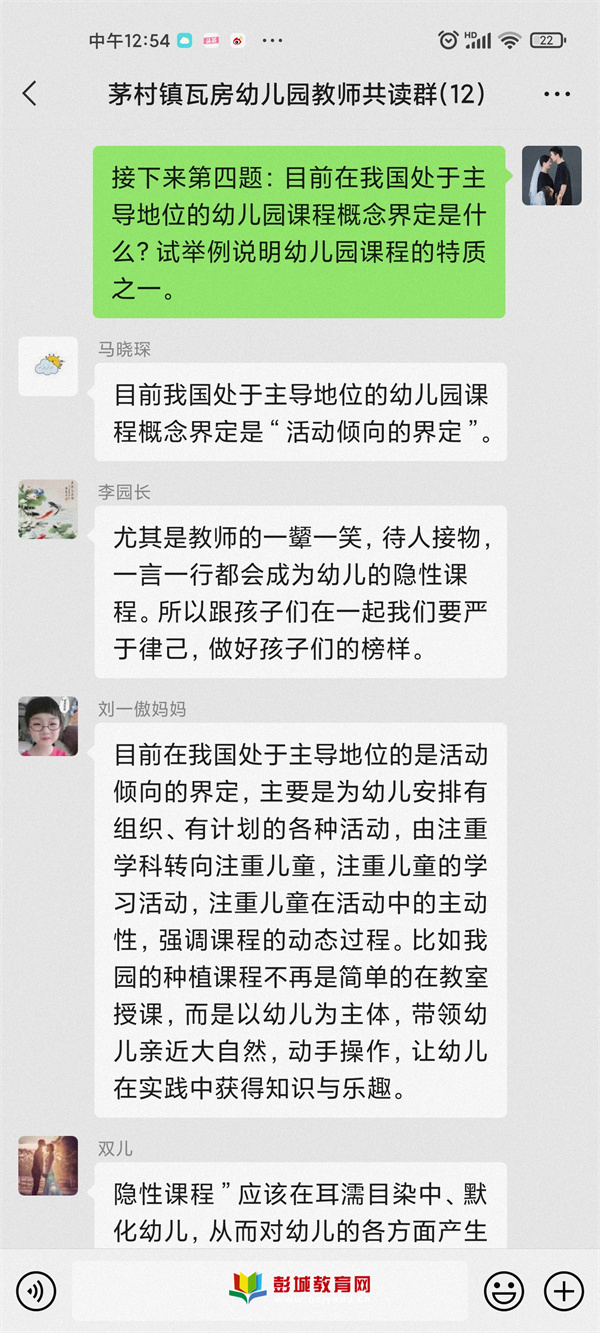Open 刘一傲妈妈's profile avatar
The width and height of the screenshot is (600, 1333).
pos(48,726)
